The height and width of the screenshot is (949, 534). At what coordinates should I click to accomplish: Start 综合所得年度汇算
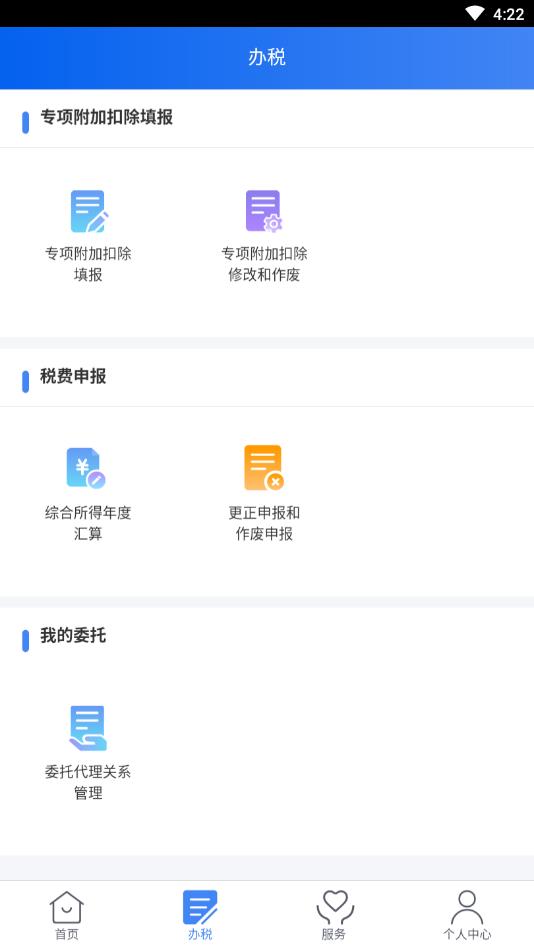(88, 494)
